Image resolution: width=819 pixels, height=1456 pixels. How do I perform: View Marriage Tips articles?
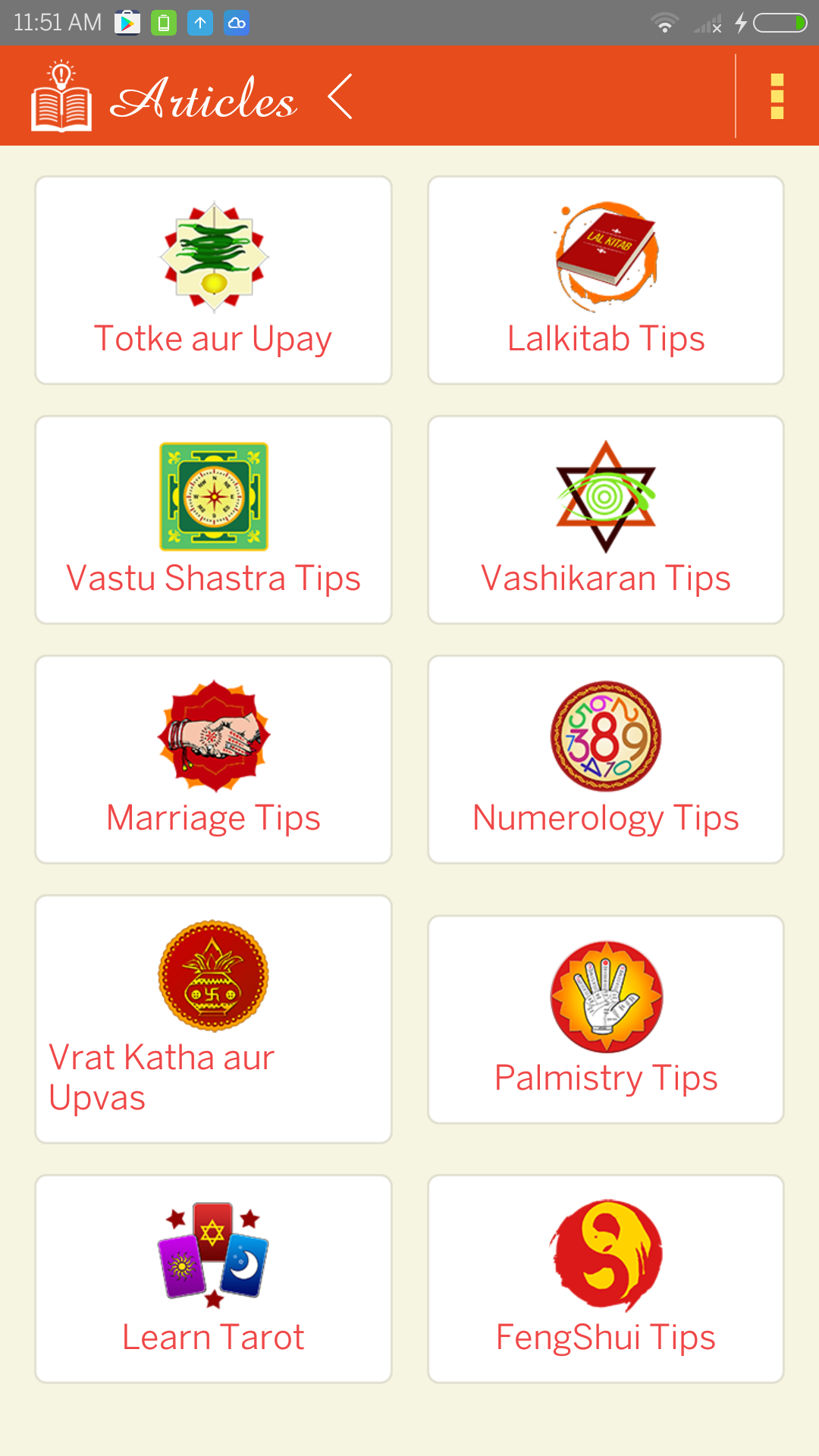pos(213,760)
